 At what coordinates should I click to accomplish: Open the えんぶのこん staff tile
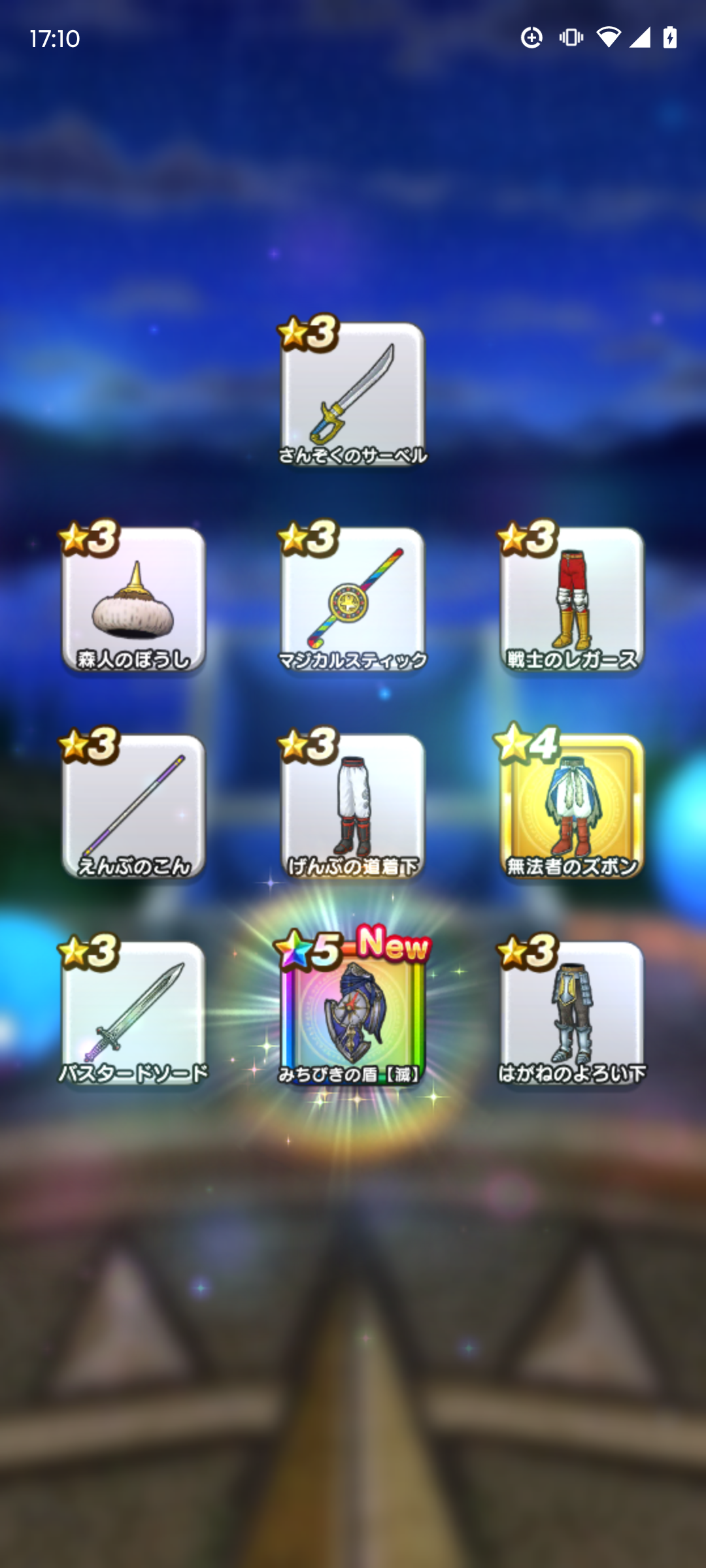[x=134, y=806]
